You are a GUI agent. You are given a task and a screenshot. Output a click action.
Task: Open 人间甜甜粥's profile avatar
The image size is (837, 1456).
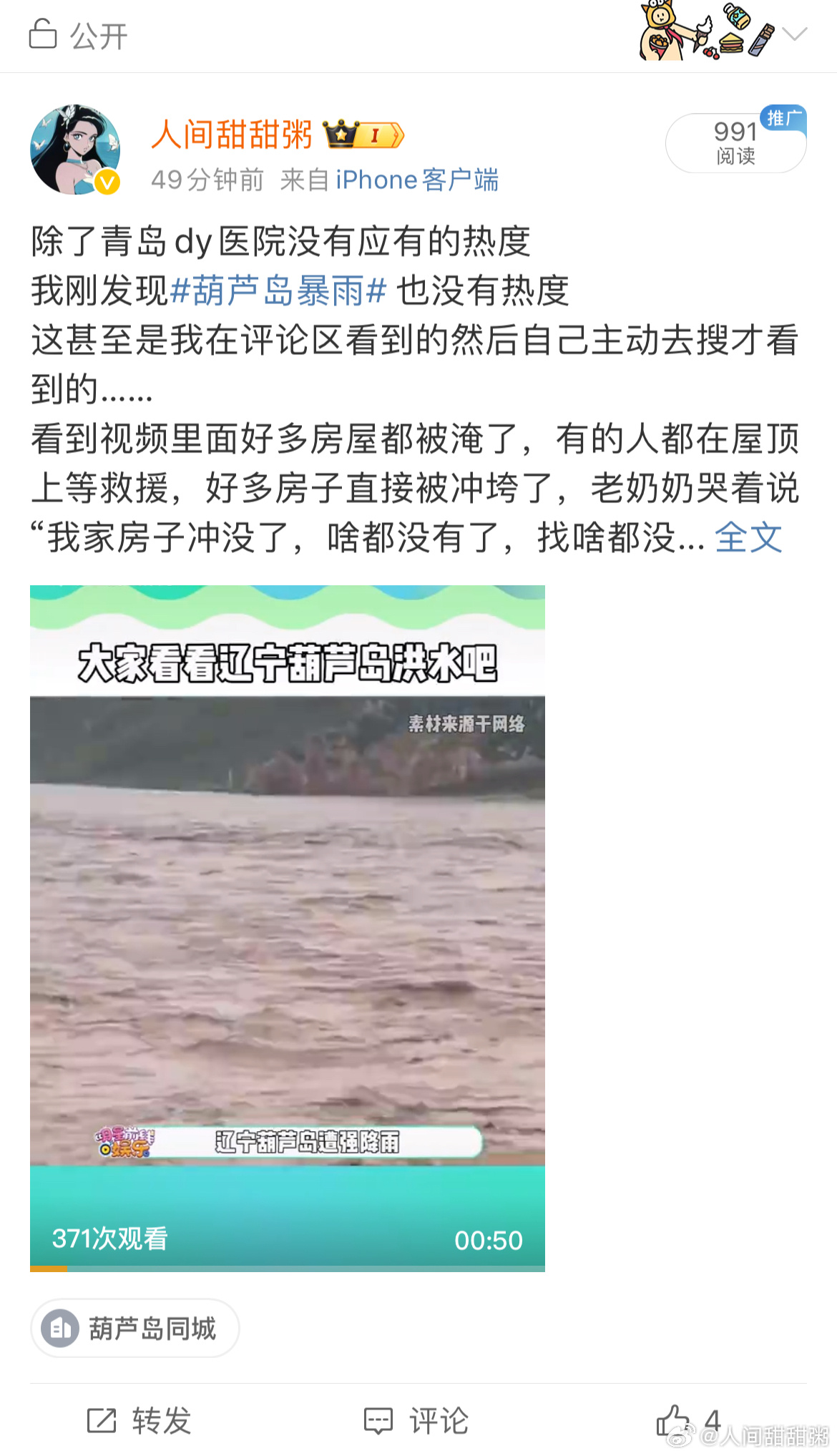click(75, 150)
